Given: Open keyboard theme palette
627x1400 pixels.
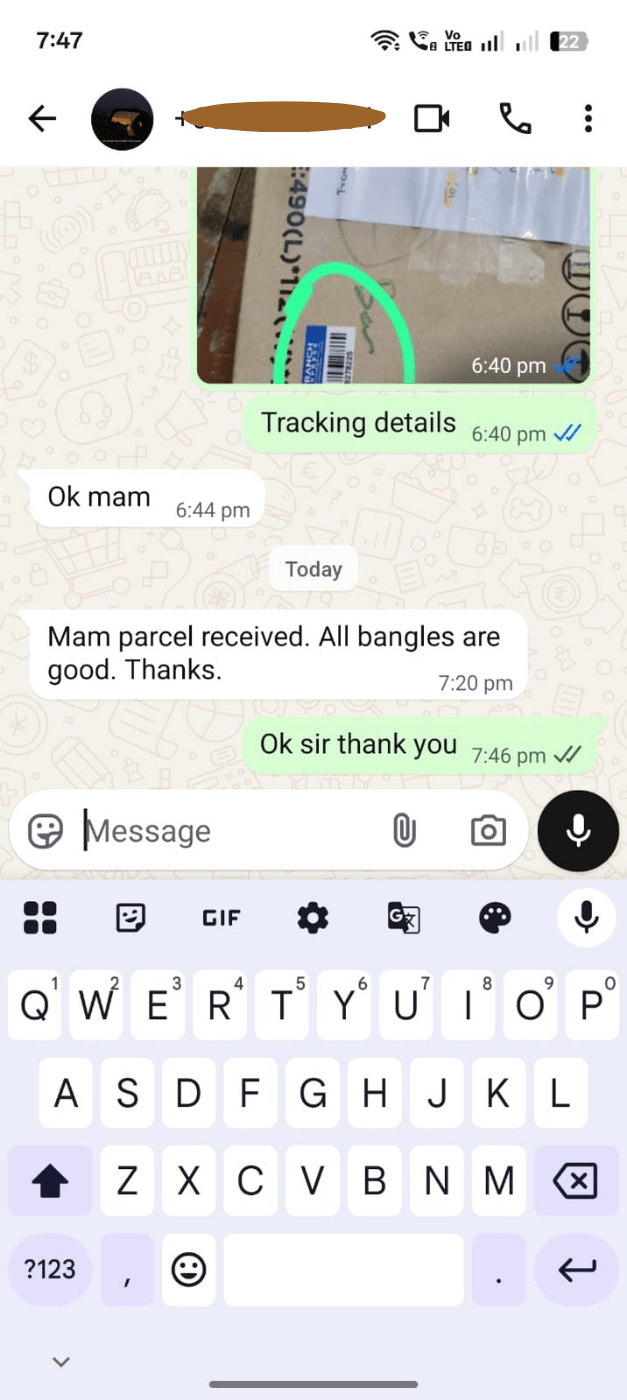Looking at the screenshot, I should 495,917.
